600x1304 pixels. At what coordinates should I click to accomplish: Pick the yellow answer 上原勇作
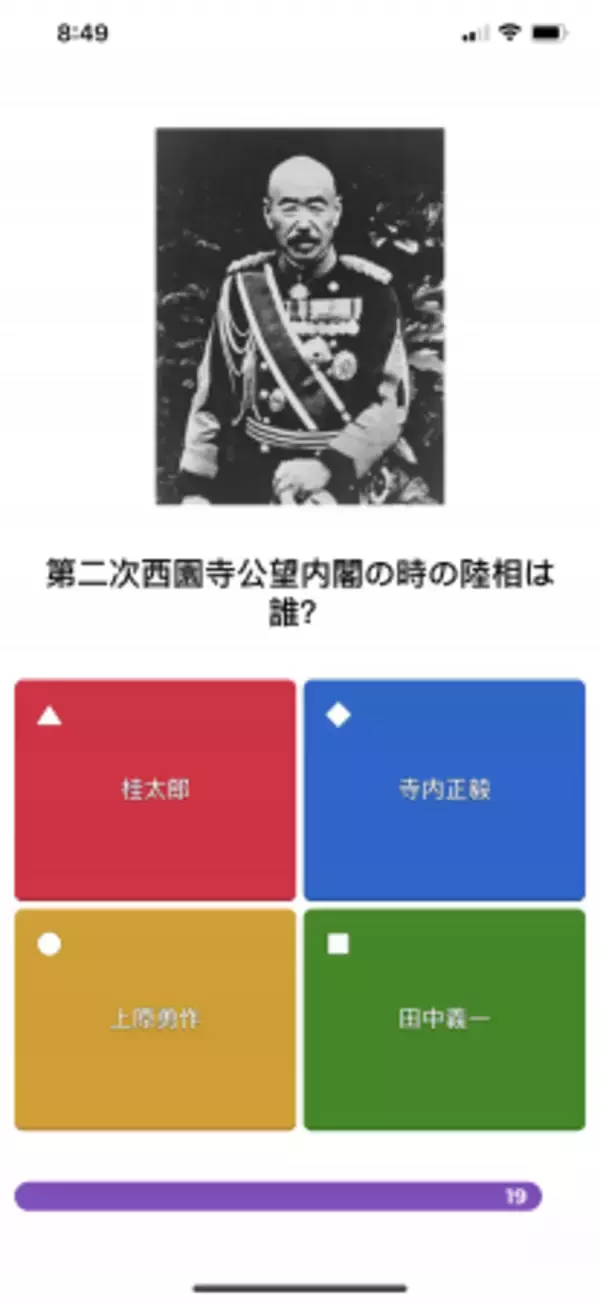(155, 1020)
